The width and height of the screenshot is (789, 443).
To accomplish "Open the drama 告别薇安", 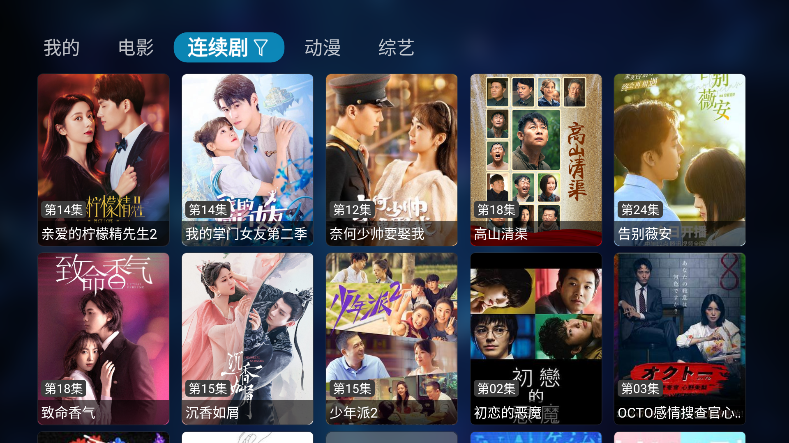I will (x=679, y=160).
